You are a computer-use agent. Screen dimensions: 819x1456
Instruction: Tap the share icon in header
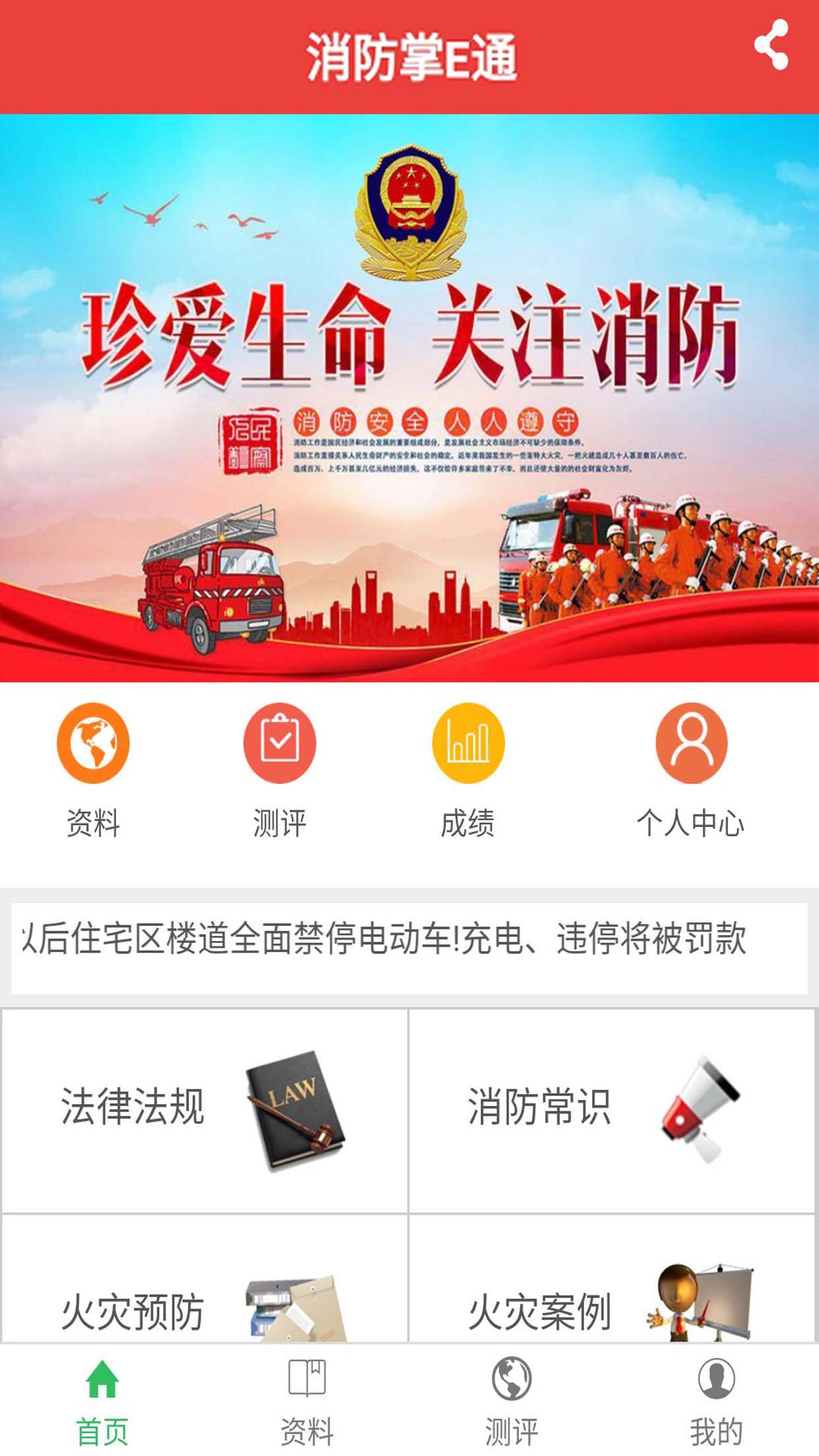(771, 45)
